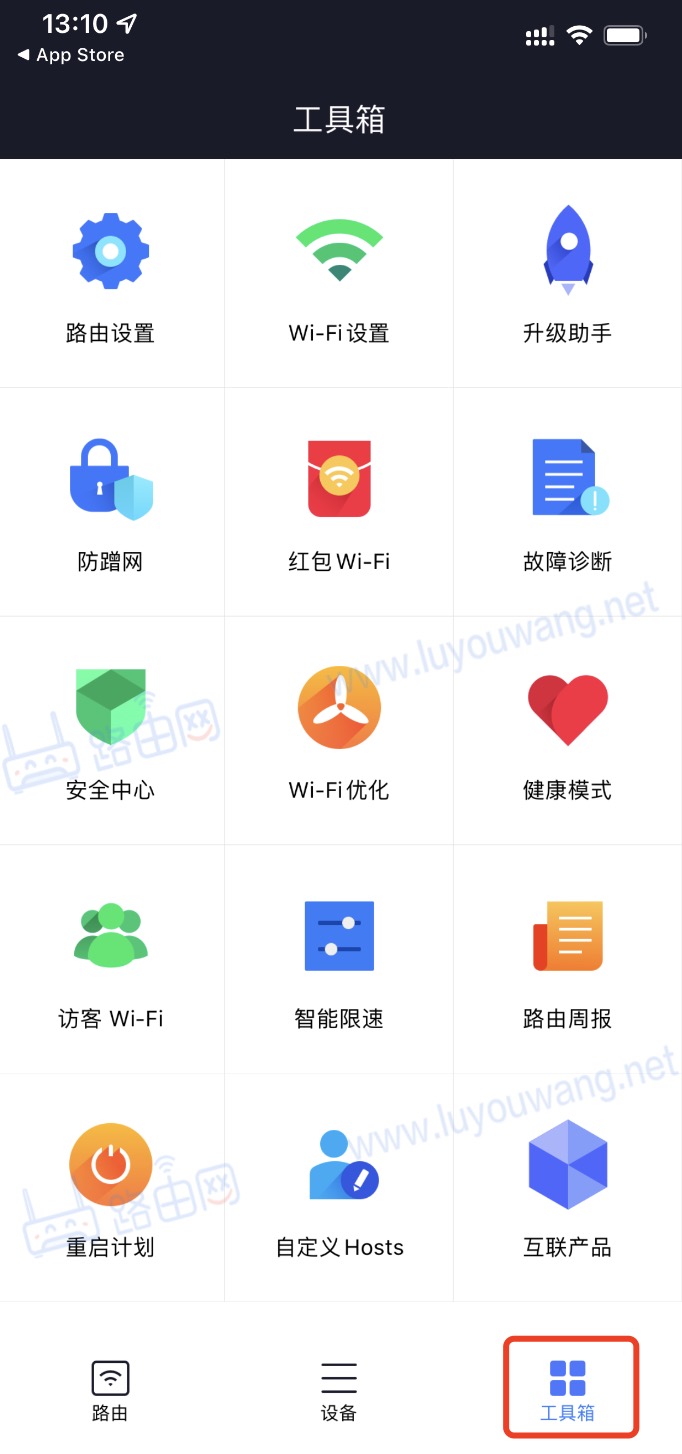Open 智能限速 speed limit tool
The width and height of the screenshot is (682, 1454).
(x=339, y=960)
